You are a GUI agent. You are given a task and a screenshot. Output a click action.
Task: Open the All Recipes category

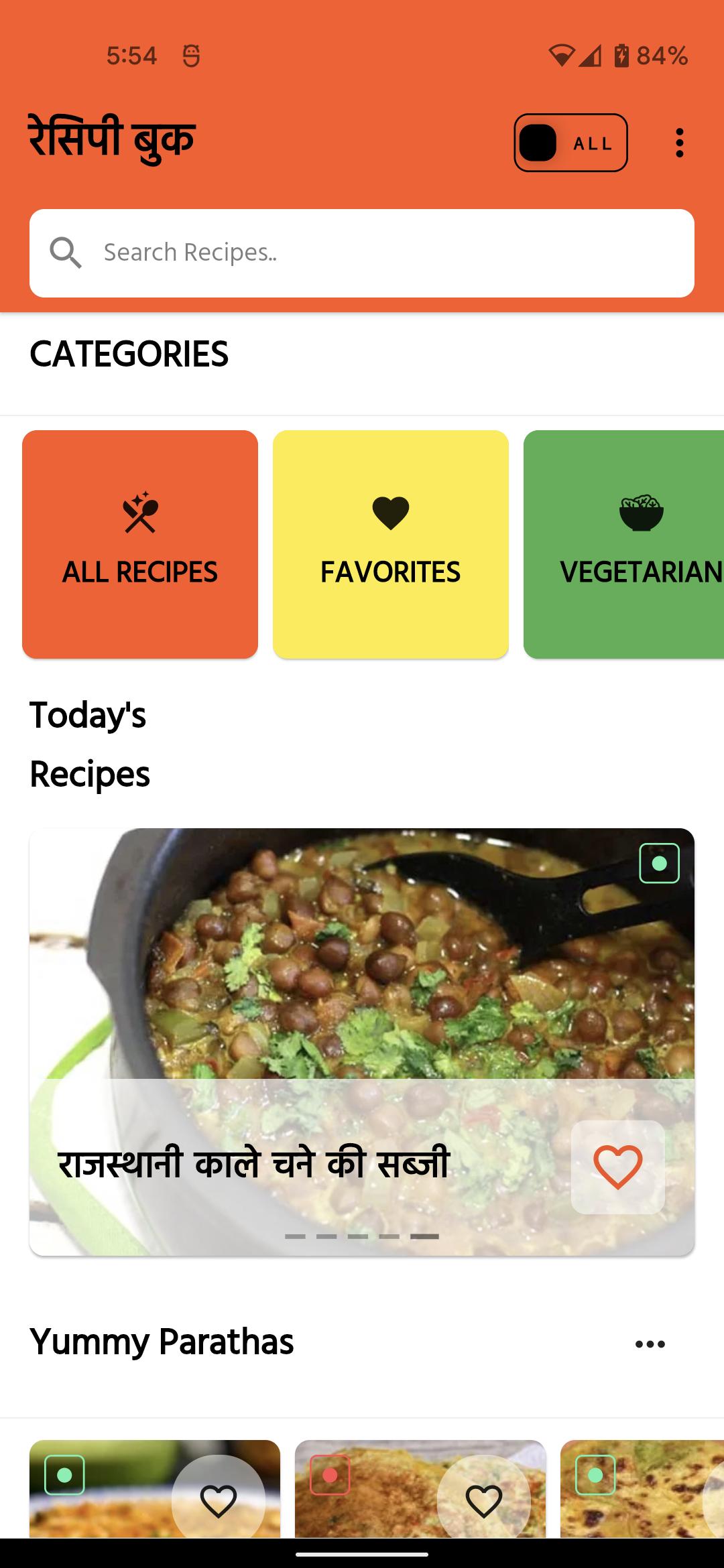coord(140,544)
